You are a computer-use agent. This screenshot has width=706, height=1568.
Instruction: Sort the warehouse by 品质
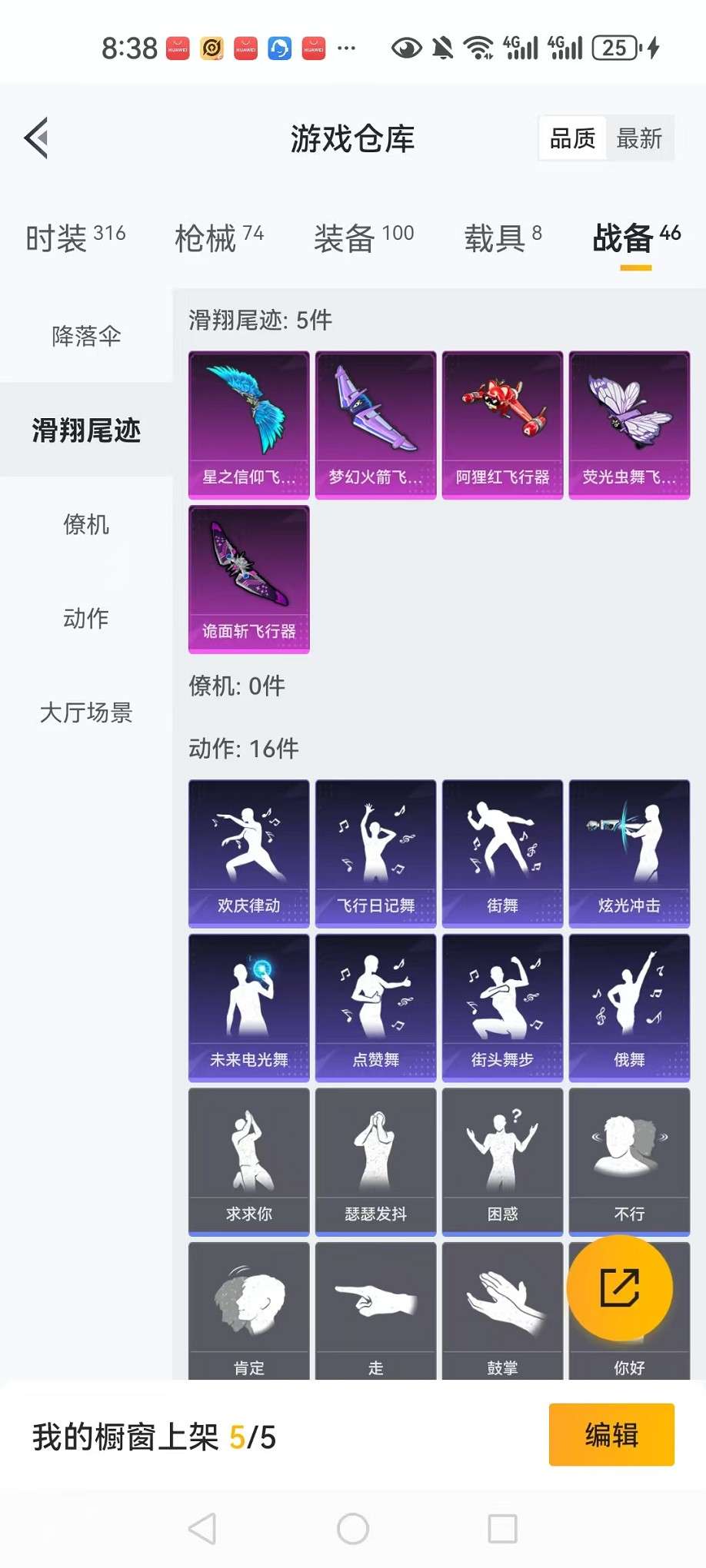(572, 138)
